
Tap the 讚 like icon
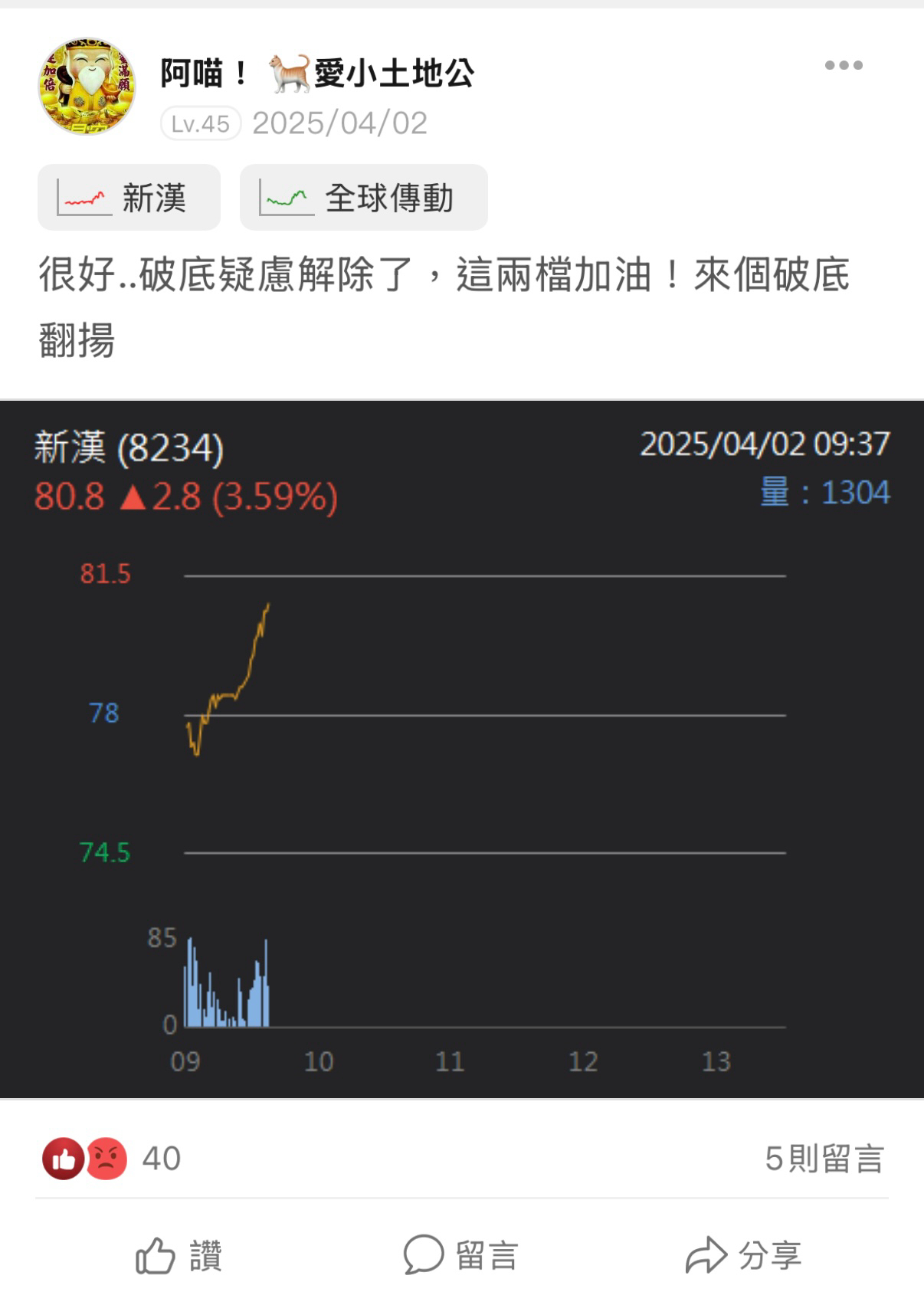tap(155, 1255)
